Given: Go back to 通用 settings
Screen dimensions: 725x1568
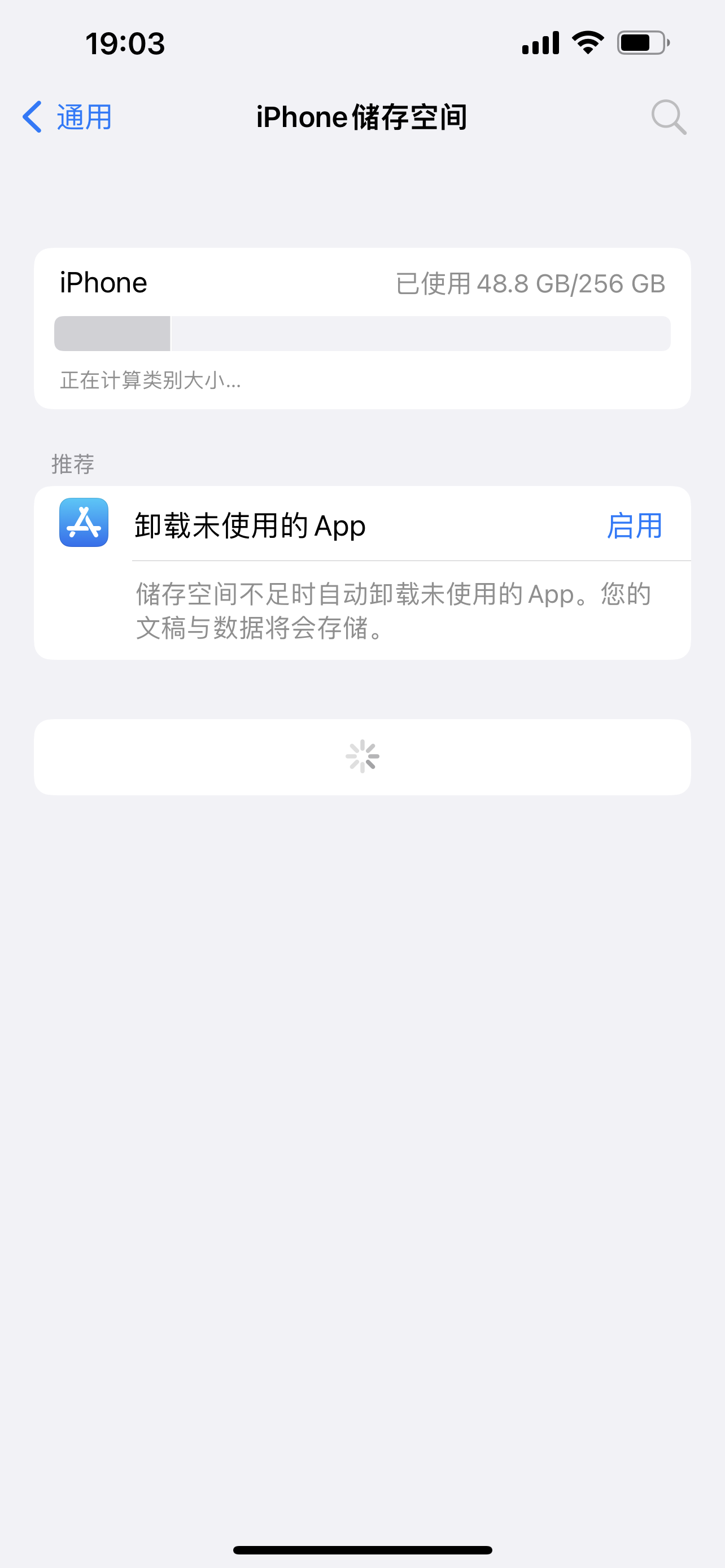Looking at the screenshot, I should pos(68,117).
